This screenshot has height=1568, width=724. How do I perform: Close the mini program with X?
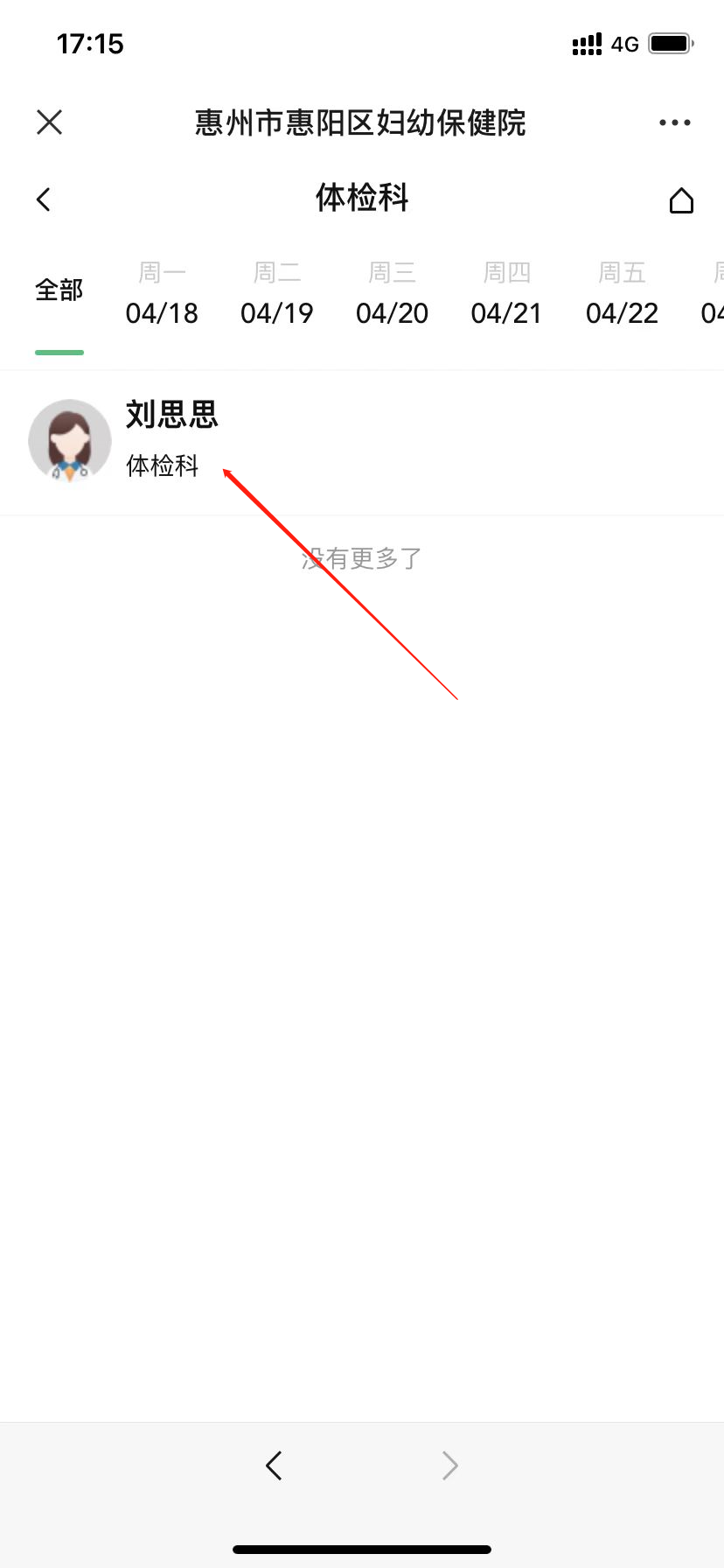tap(50, 122)
